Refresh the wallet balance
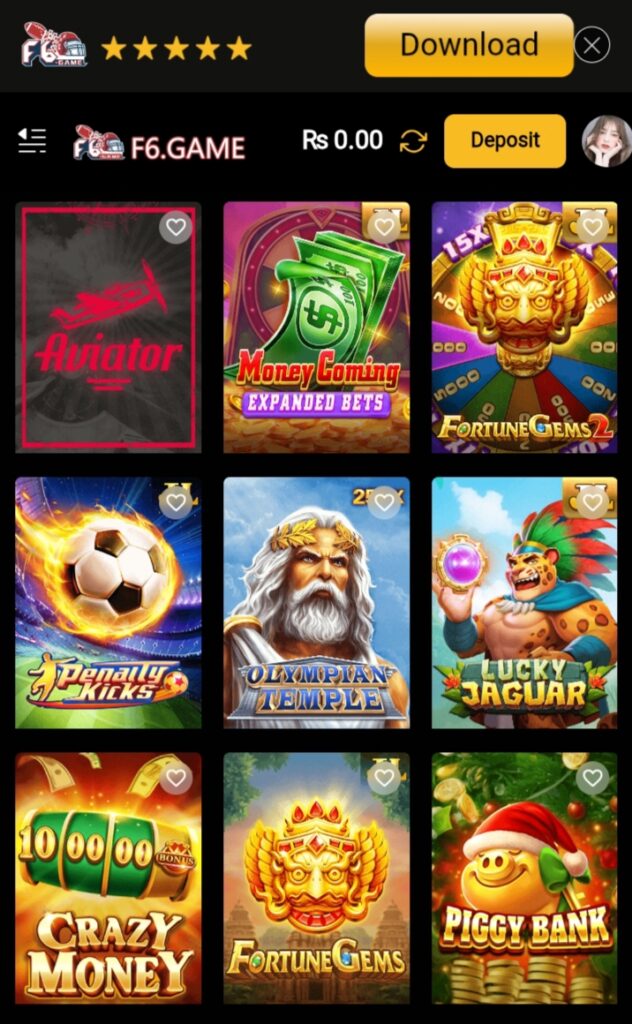This screenshot has width=632, height=1024. coord(413,142)
